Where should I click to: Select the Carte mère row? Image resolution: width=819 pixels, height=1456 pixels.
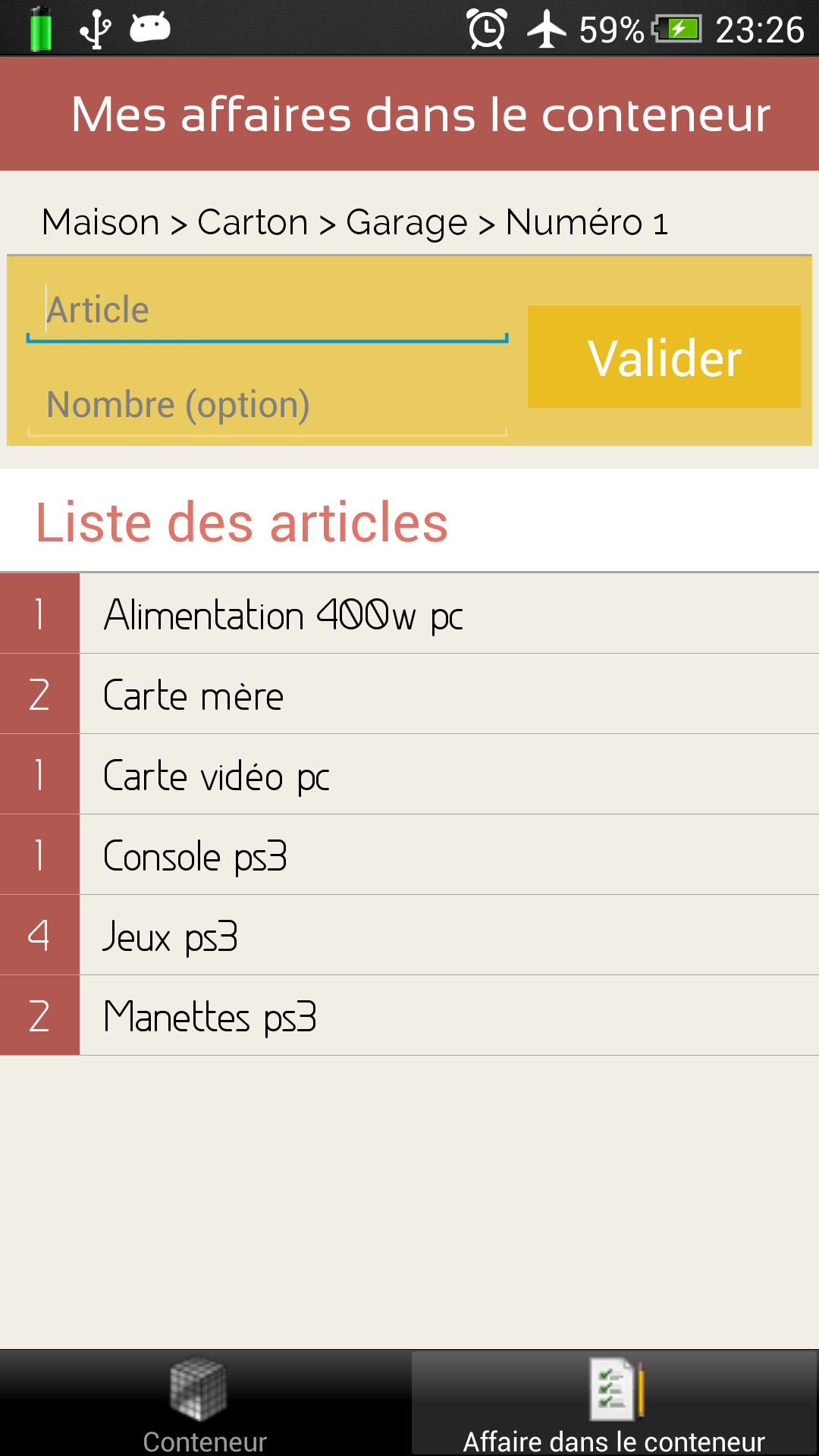click(409, 695)
